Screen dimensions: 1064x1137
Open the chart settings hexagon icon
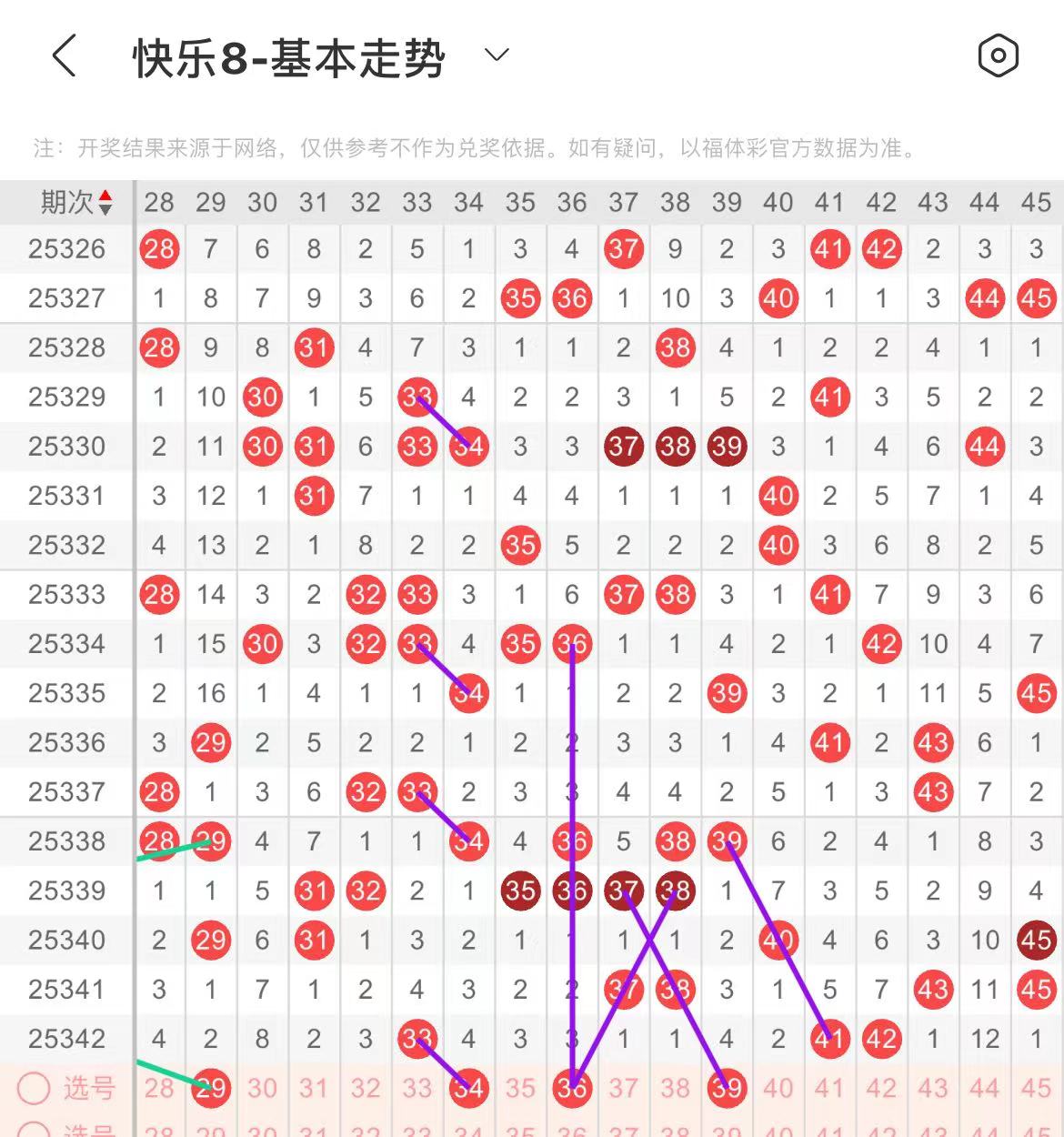click(x=998, y=56)
